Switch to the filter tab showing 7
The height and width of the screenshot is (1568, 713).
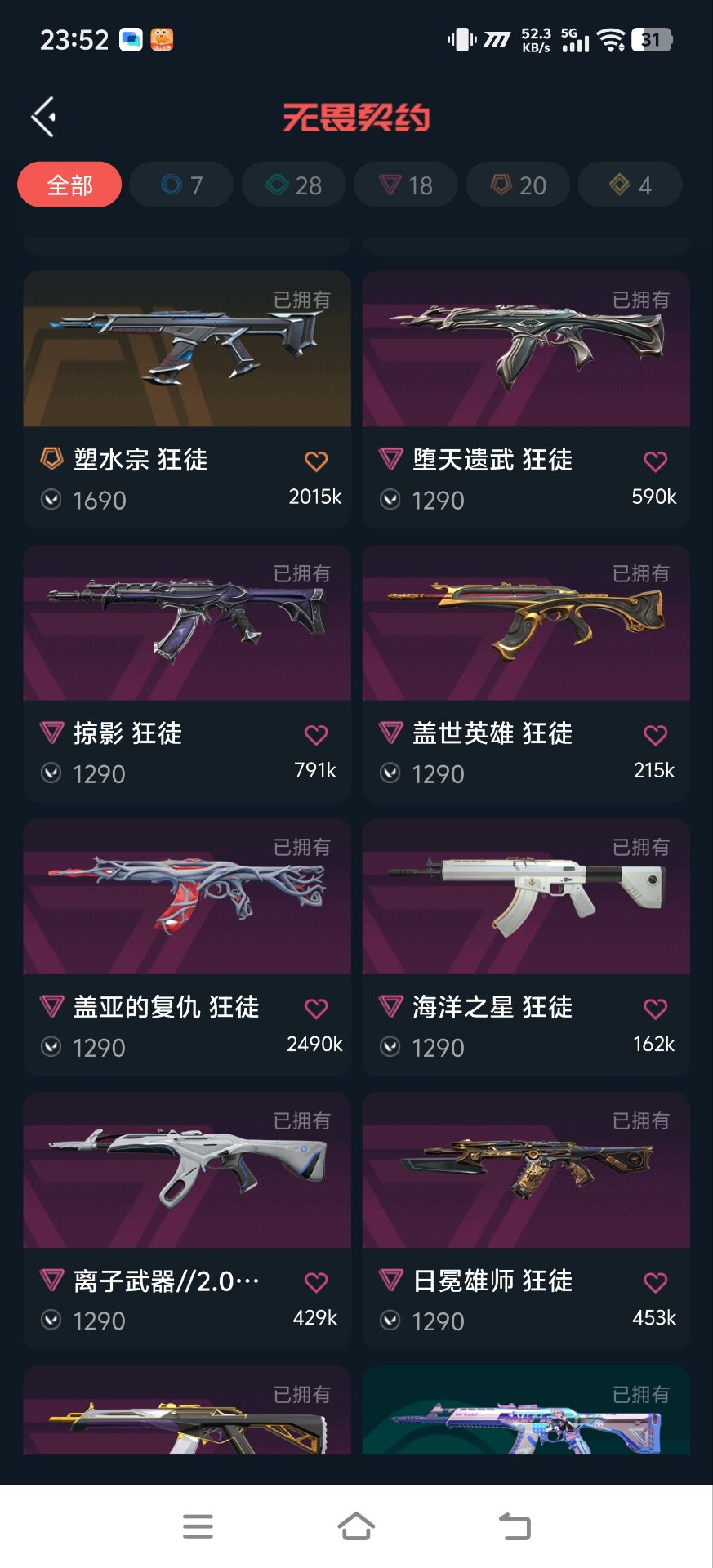point(181,185)
